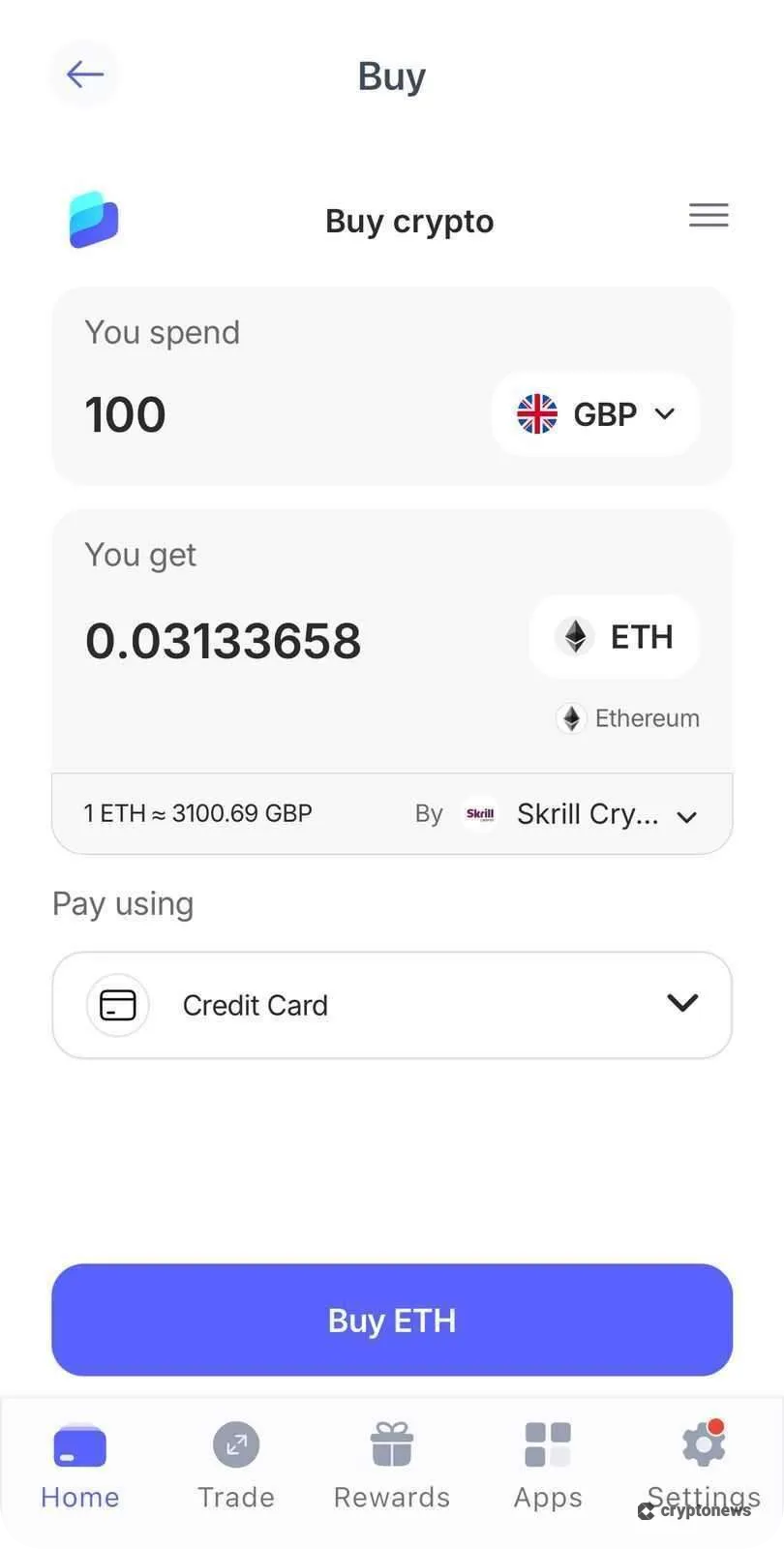Open the GBP currency dropdown

point(595,413)
